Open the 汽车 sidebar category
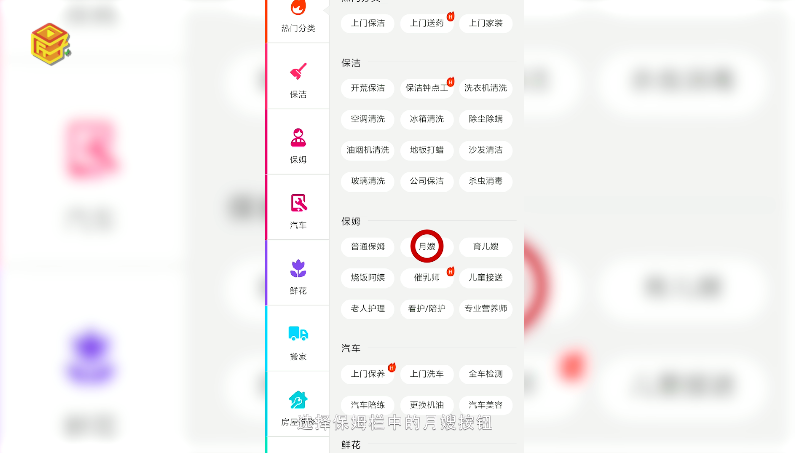795x453 pixels. (x=297, y=210)
